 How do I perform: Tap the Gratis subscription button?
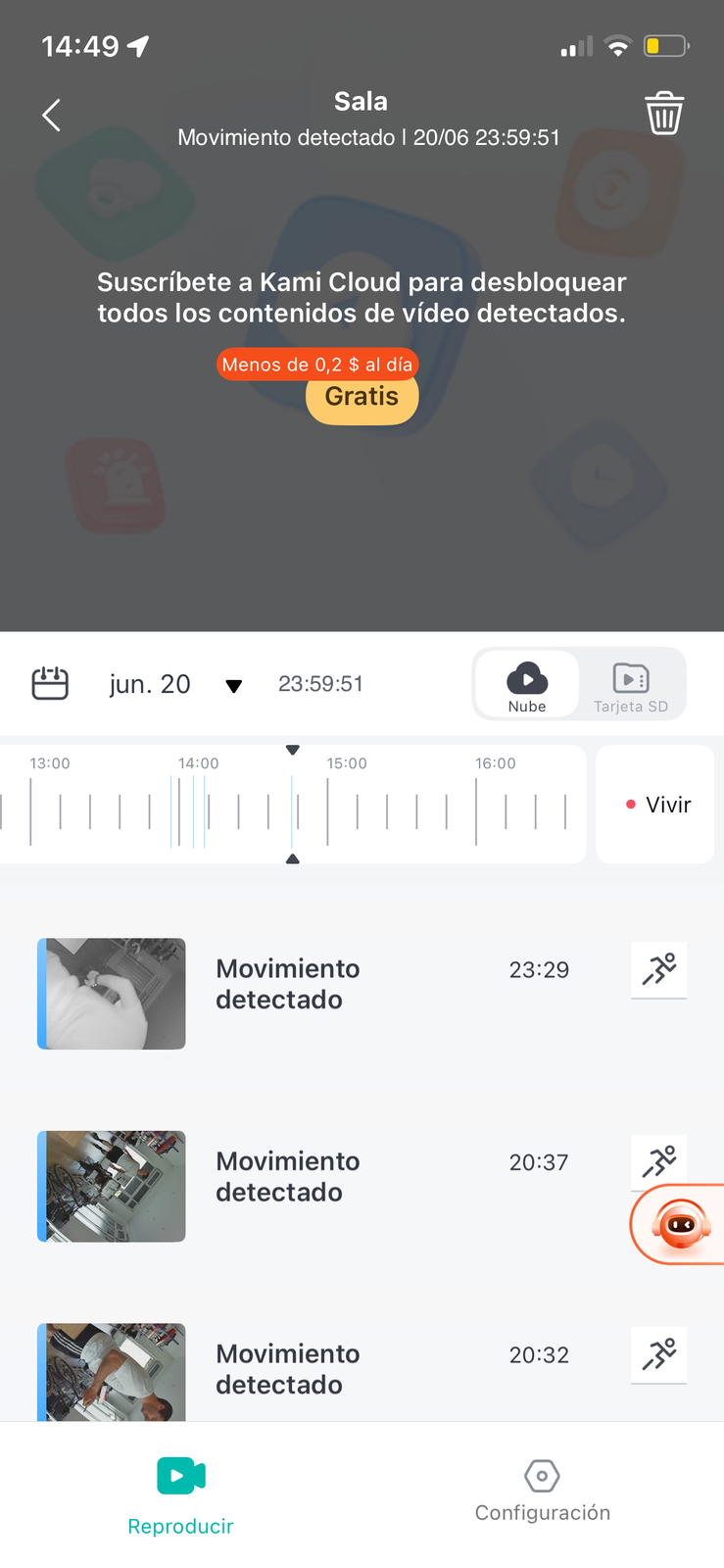point(362,397)
